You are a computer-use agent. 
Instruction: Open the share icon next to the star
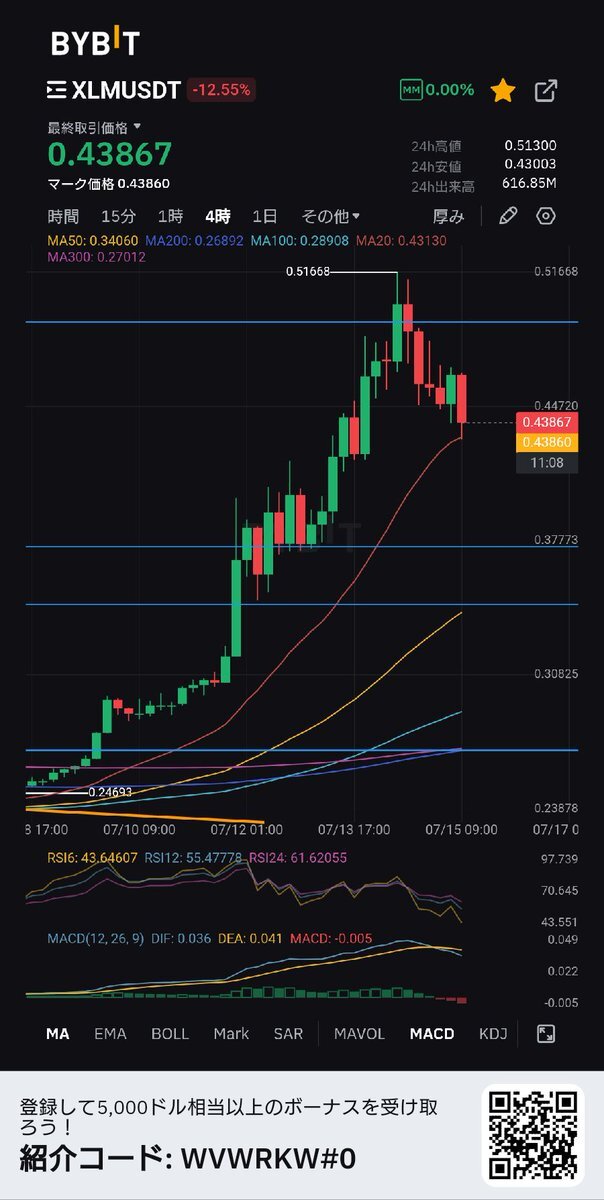[x=546, y=91]
